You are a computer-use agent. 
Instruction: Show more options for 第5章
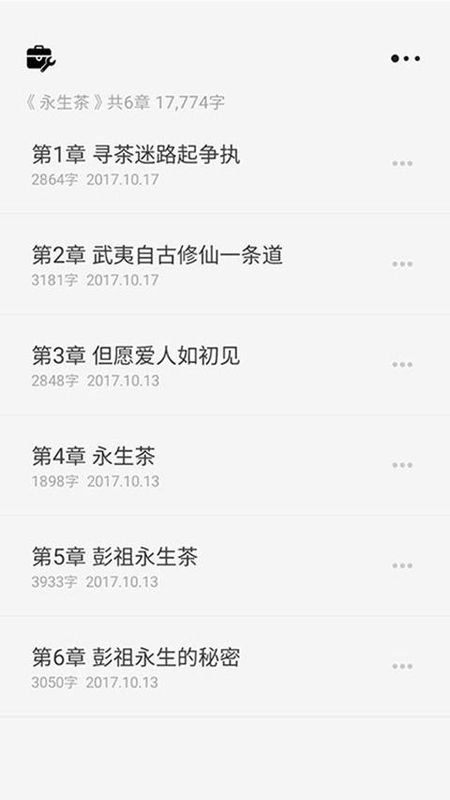[x=402, y=565]
